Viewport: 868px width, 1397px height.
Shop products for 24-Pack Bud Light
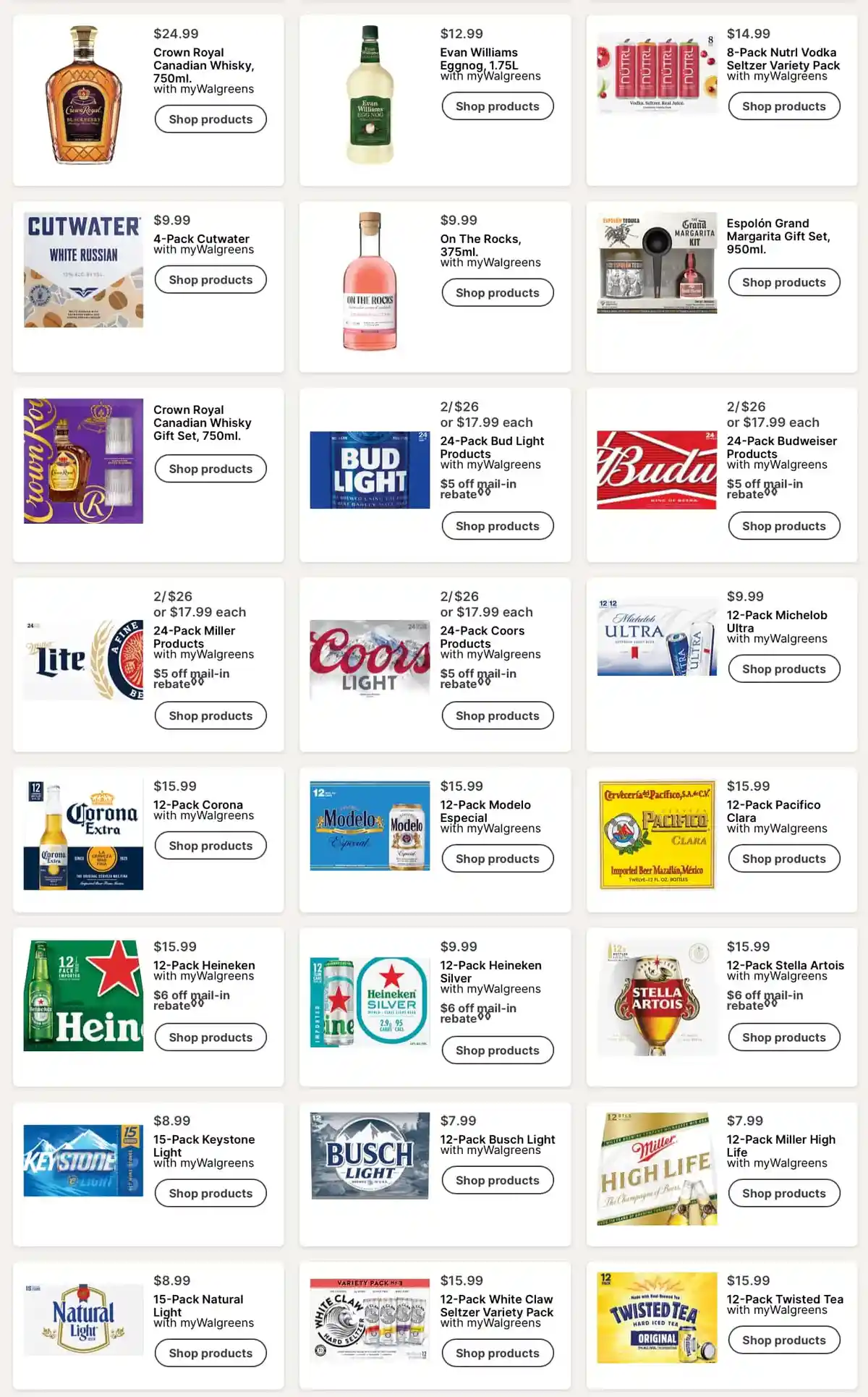coord(497,526)
